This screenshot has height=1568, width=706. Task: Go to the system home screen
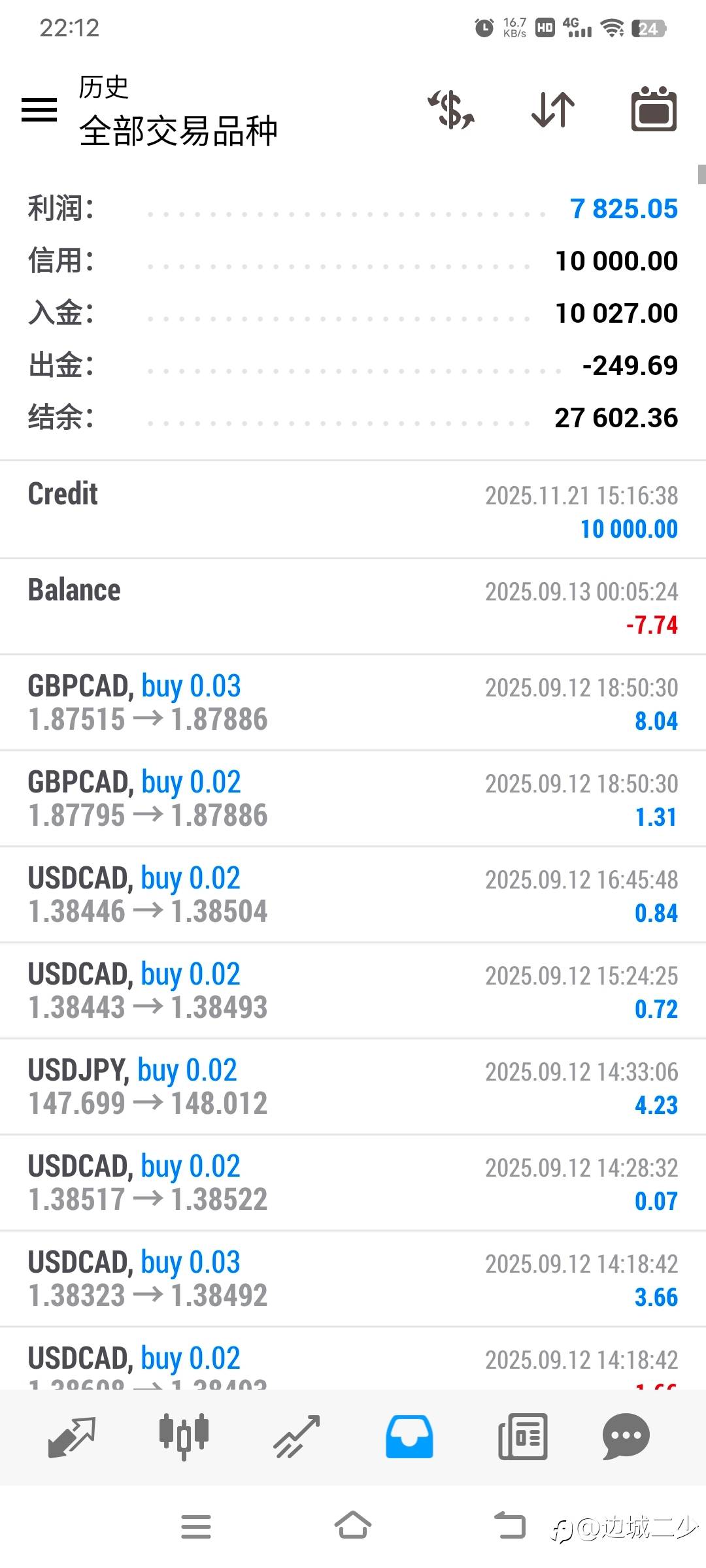353,1526
